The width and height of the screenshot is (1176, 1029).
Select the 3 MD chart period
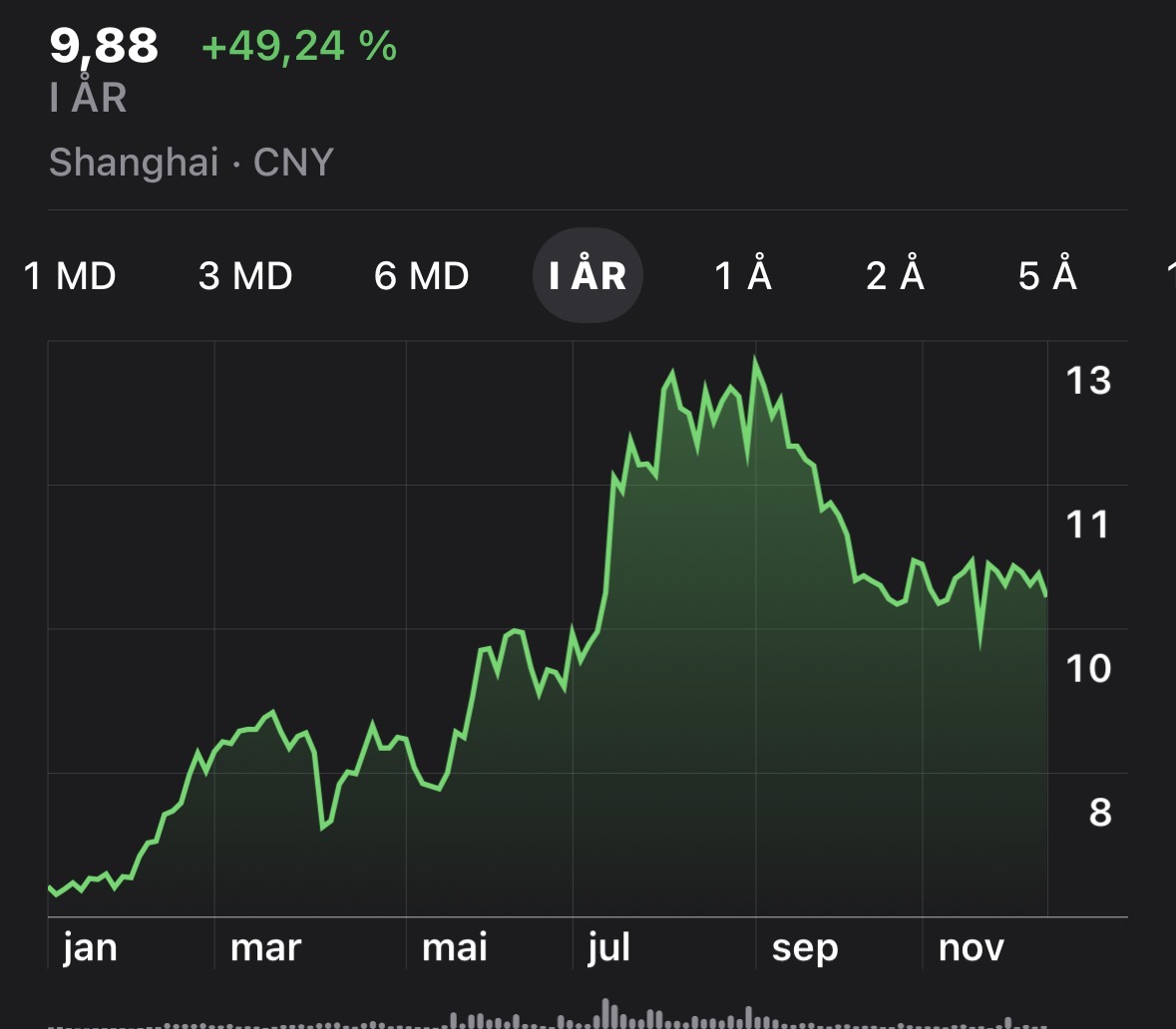(x=245, y=276)
